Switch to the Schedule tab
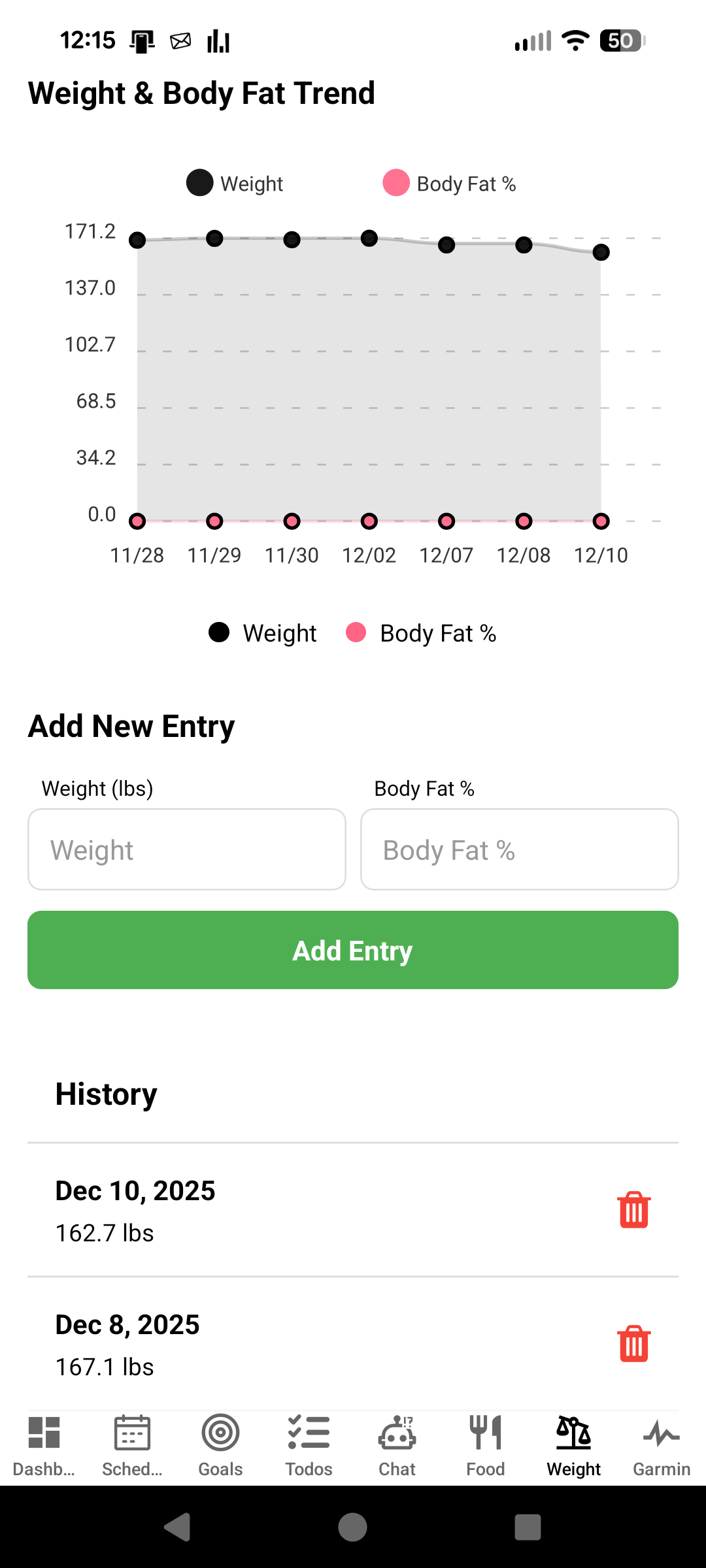Viewport: 706px width, 1568px height. tap(132, 1445)
